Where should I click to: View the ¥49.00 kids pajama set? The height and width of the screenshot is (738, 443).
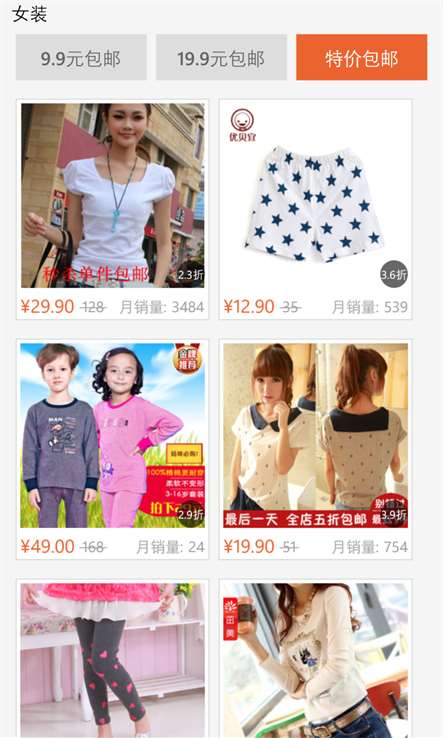pos(113,449)
